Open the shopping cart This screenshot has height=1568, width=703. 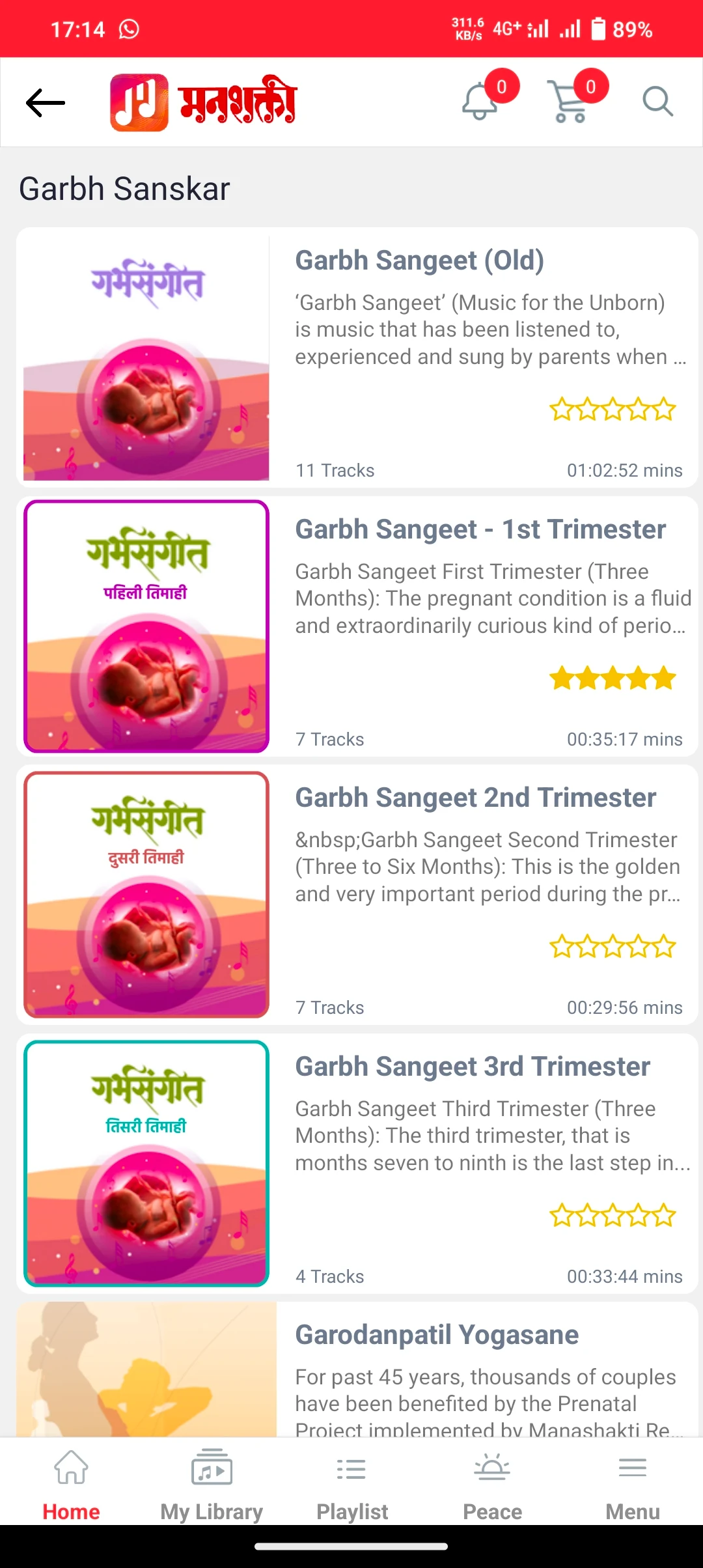pyautogui.click(x=569, y=102)
